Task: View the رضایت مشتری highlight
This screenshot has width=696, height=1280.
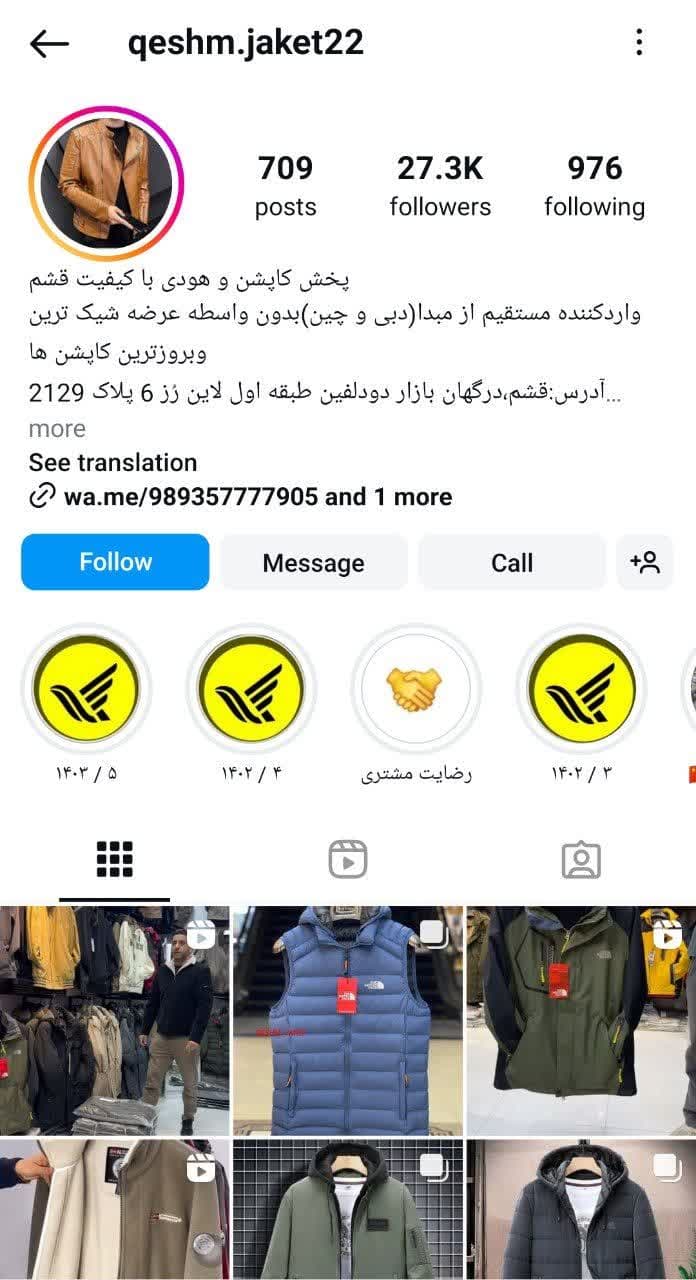Action: (416, 689)
